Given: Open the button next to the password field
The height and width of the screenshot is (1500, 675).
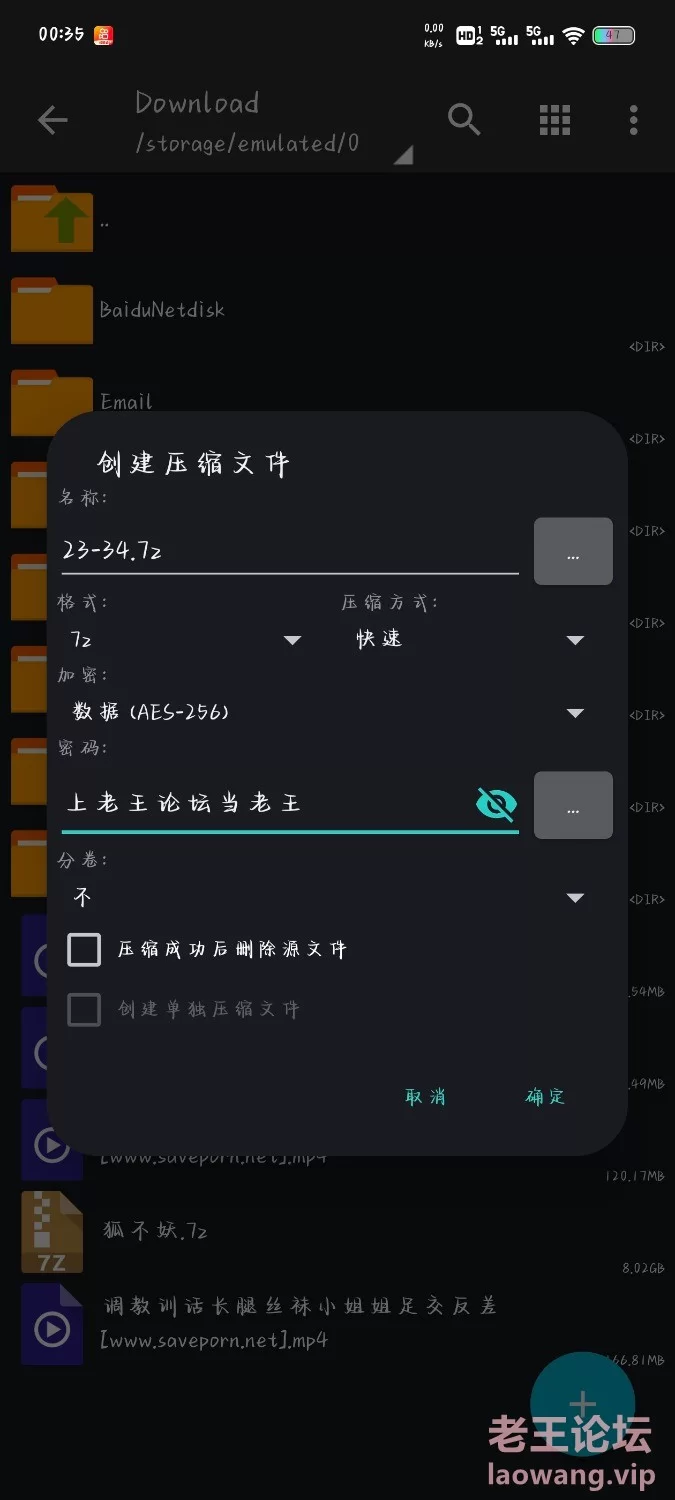Looking at the screenshot, I should point(573,805).
